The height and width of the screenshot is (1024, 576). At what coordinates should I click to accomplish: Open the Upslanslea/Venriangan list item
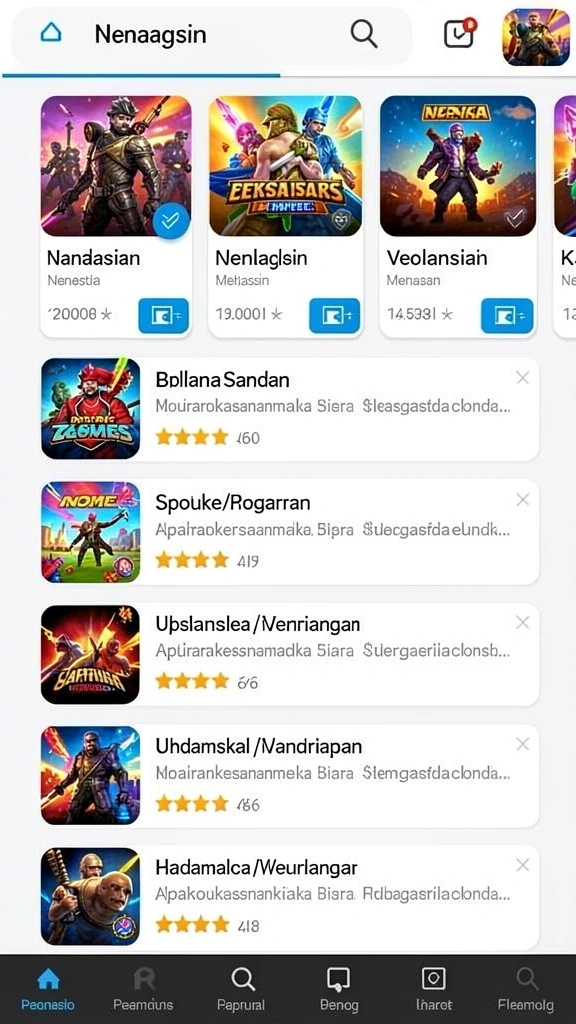point(289,653)
